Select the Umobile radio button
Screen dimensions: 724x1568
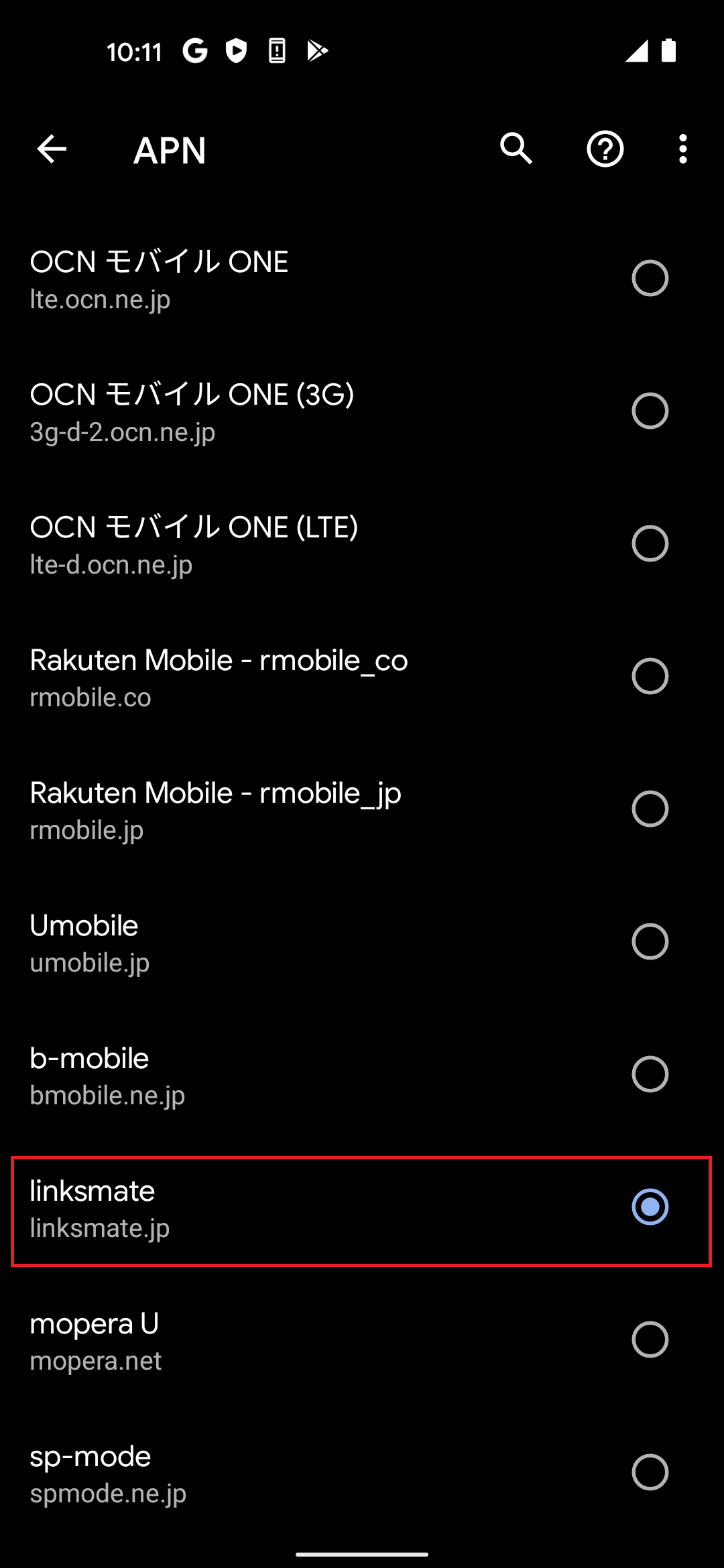650,941
